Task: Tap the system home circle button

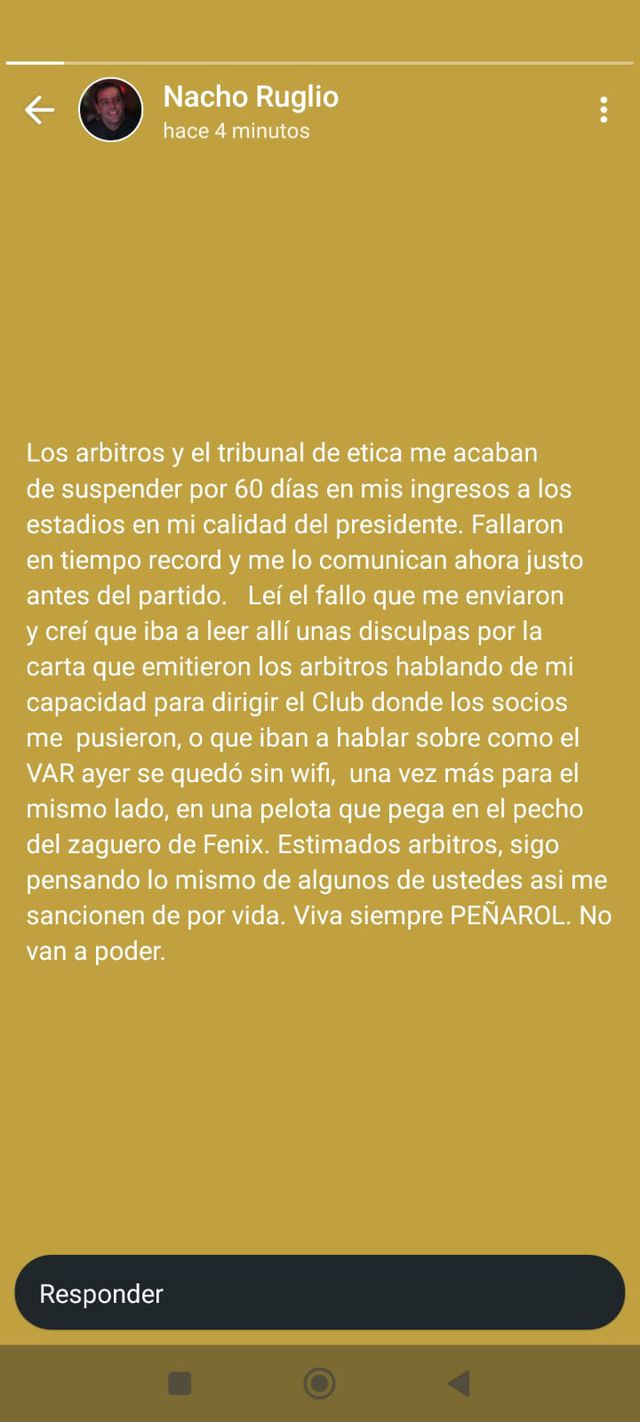Action: pyautogui.click(x=319, y=1383)
